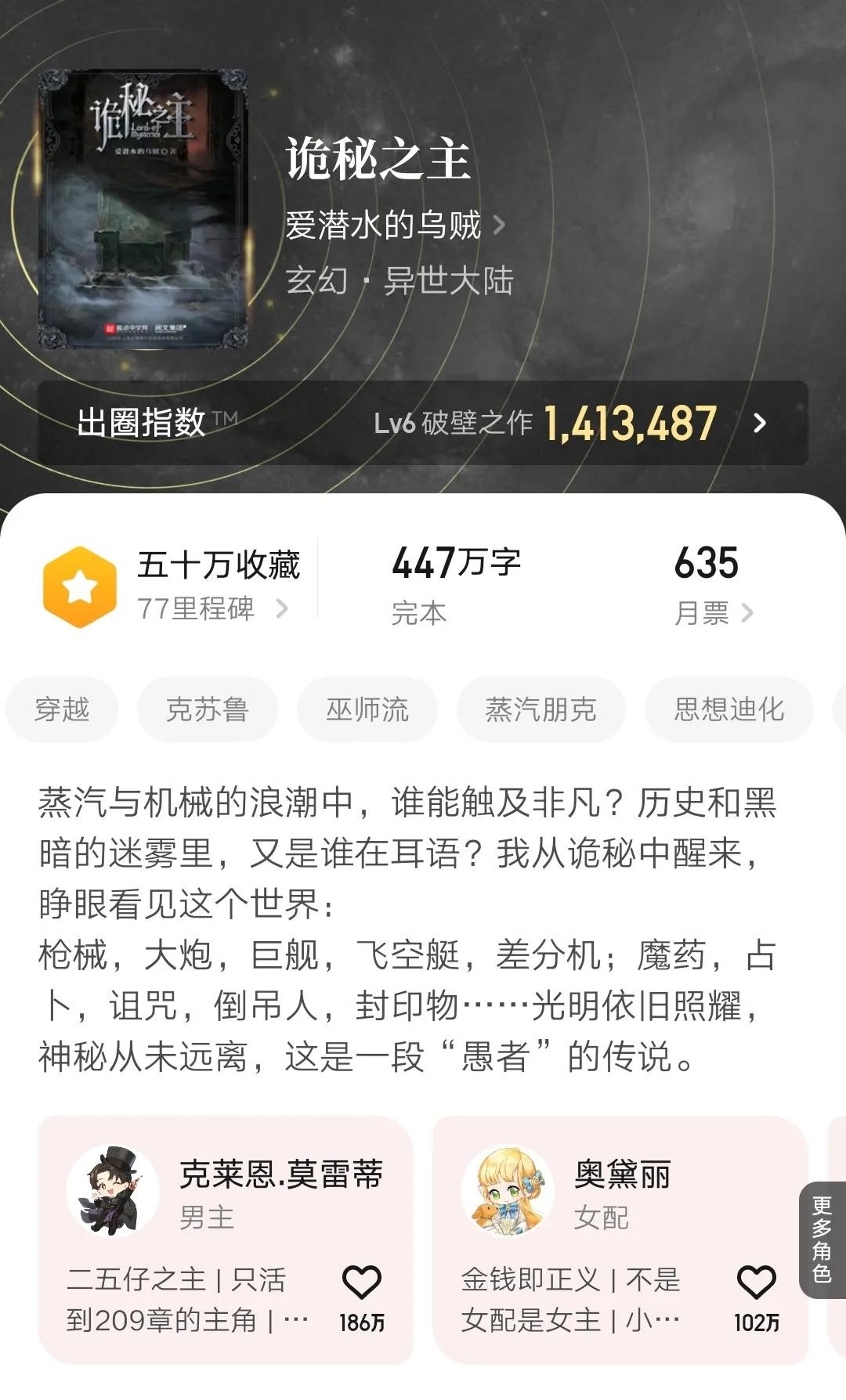Show 更多角色 more characters
The width and height of the screenshot is (846, 1400).
coord(822,1239)
